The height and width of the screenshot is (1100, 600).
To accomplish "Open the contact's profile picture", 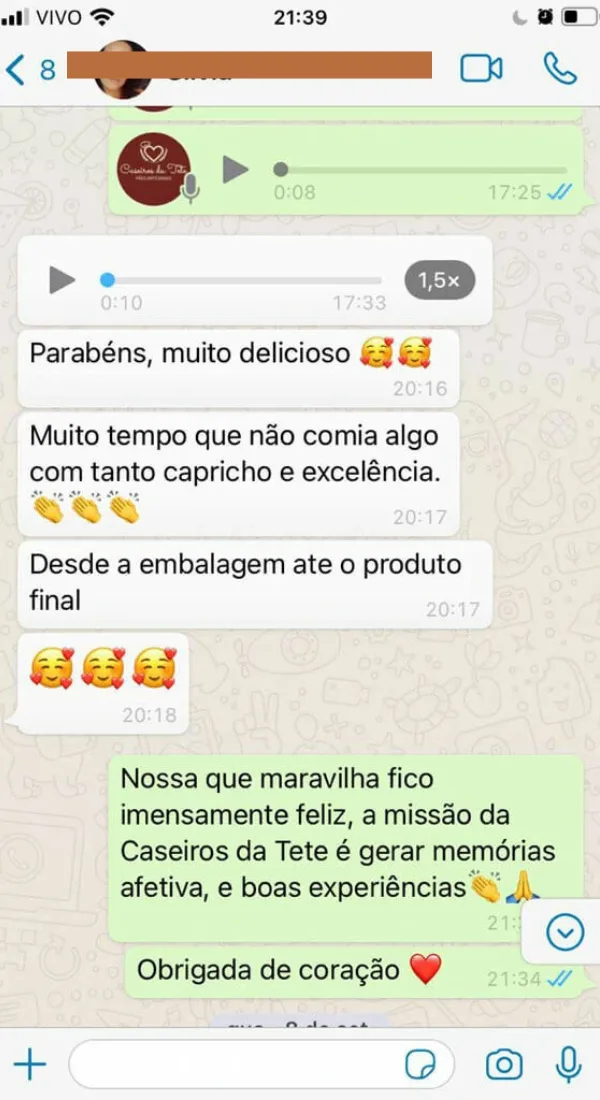I will pos(122,67).
